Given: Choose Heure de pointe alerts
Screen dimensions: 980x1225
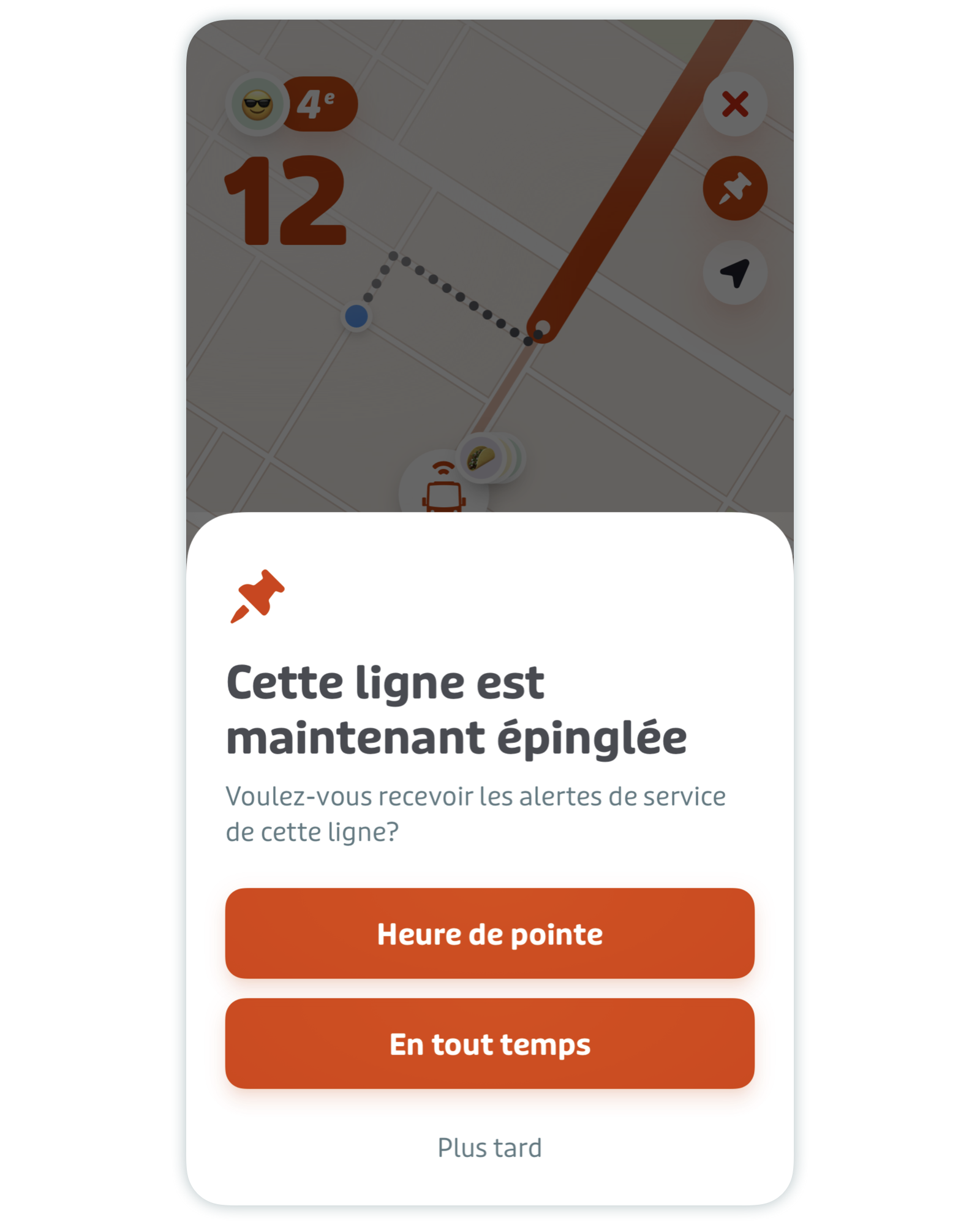Looking at the screenshot, I should point(489,933).
